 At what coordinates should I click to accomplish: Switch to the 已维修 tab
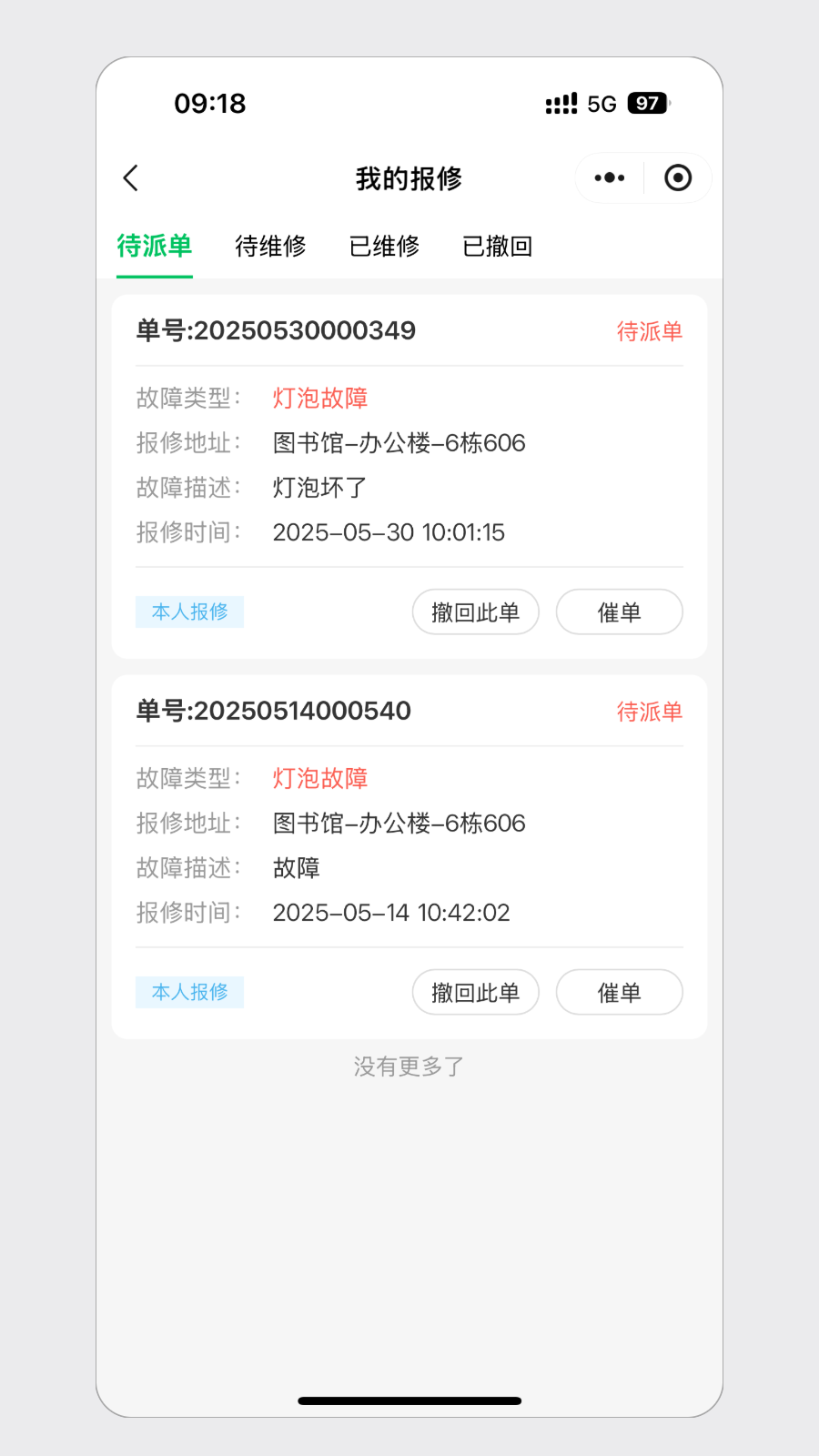point(384,246)
